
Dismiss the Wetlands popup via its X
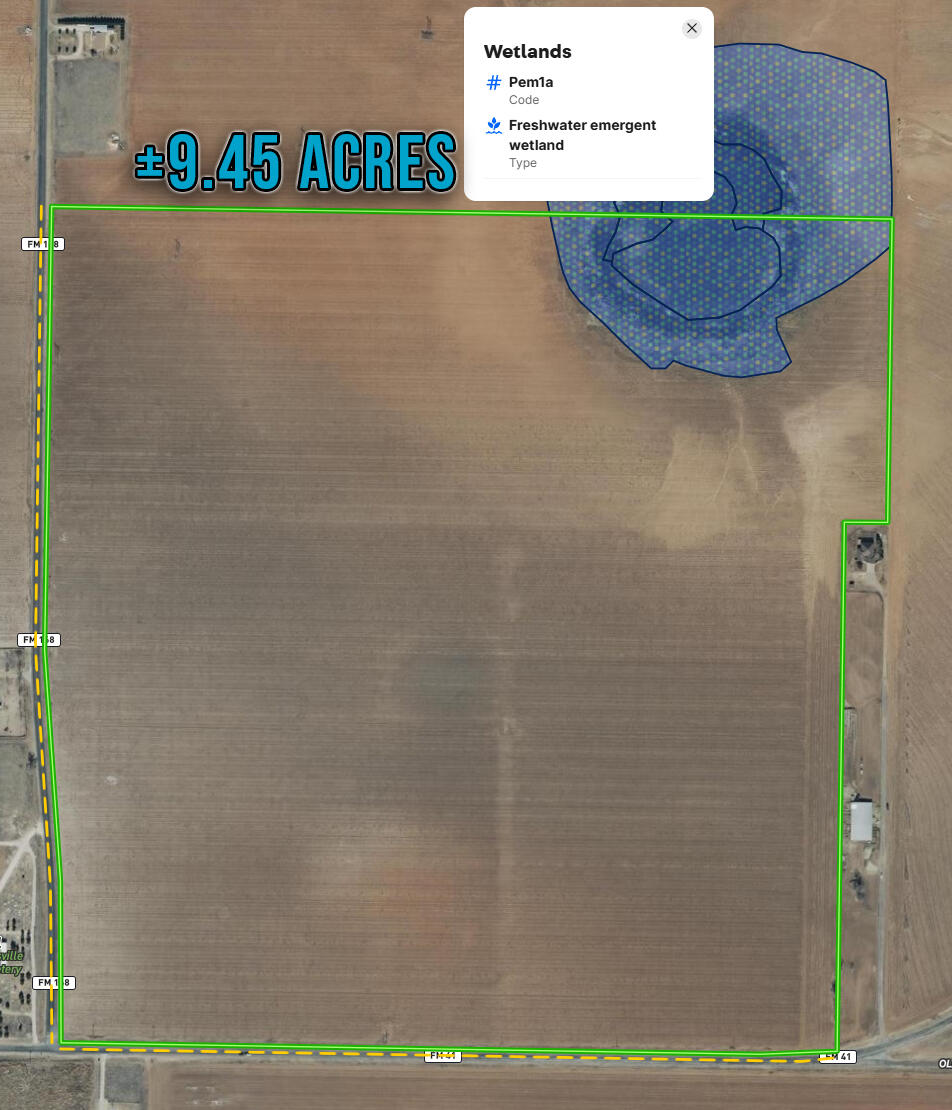pyautogui.click(x=691, y=28)
